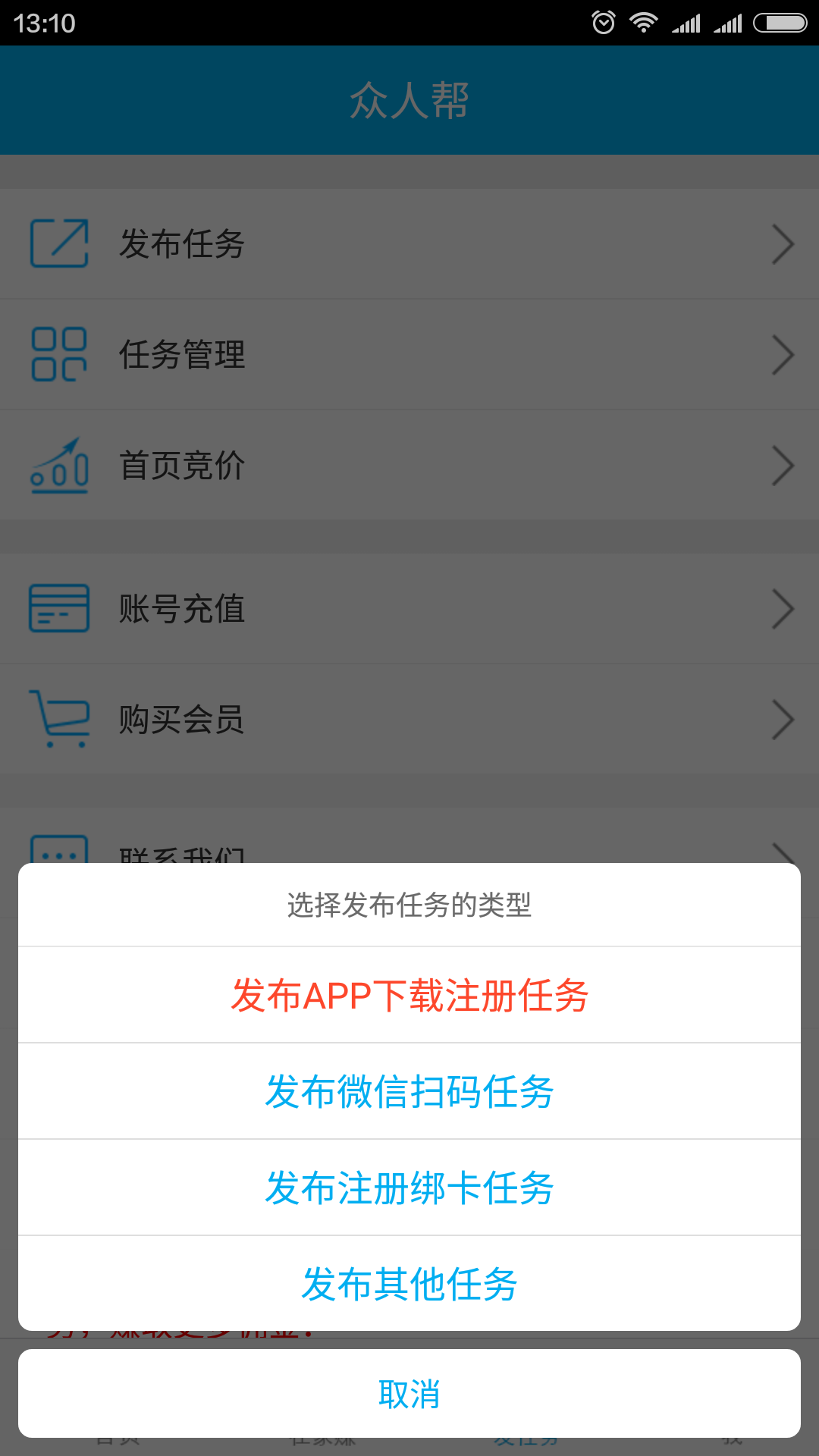Viewport: 819px width, 1456px height.
Task: Pick 发布注册绑卡任务 option
Action: point(409,1188)
